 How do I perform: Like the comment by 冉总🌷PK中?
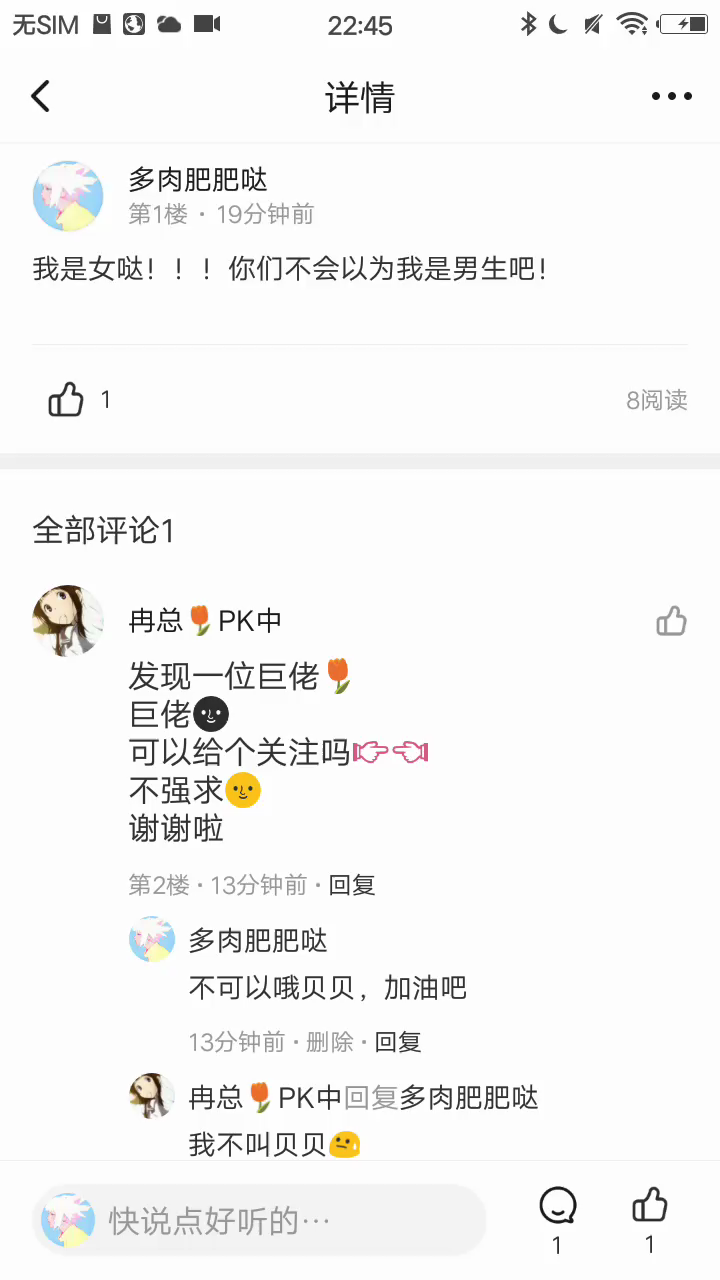[671, 621]
